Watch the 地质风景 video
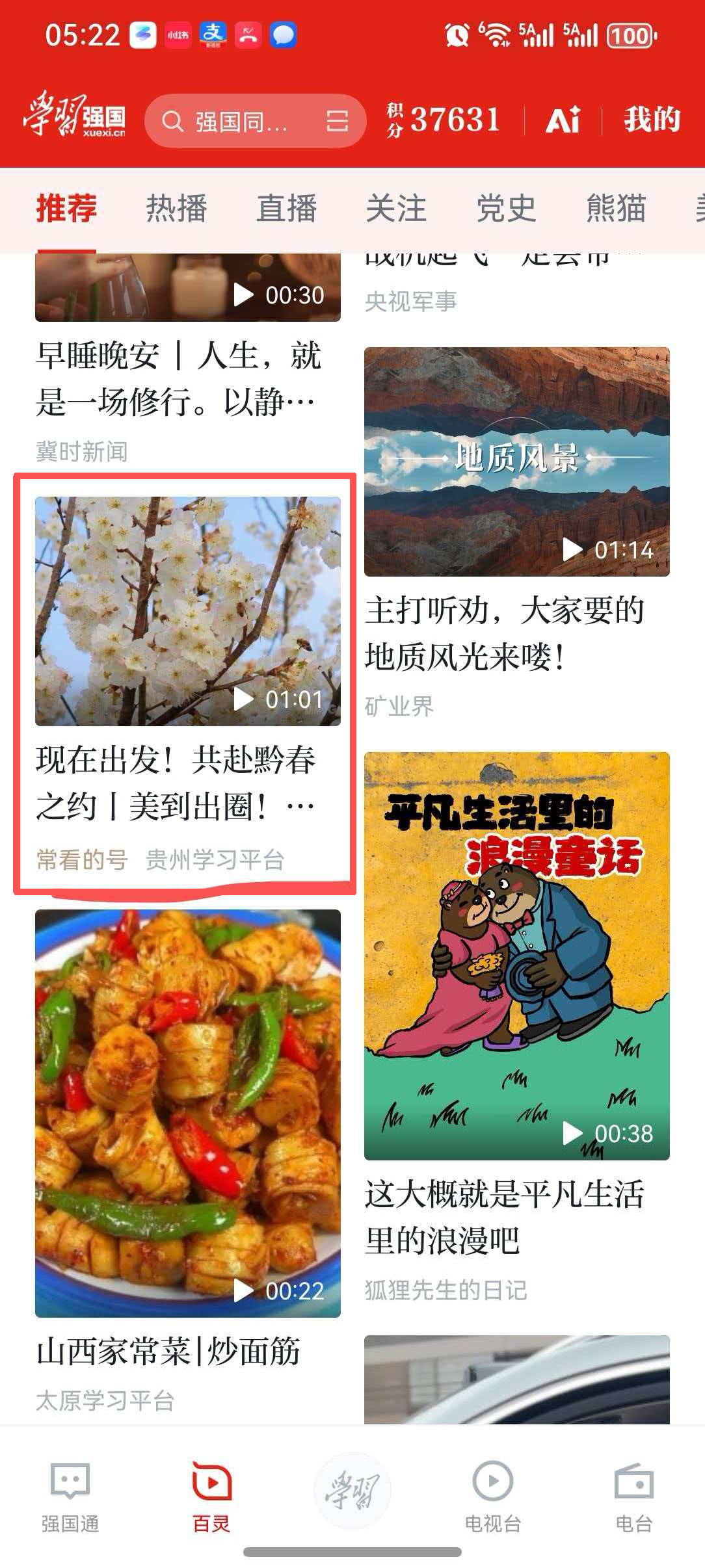The height and width of the screenshot is (1568, 705). pos(516,462)
